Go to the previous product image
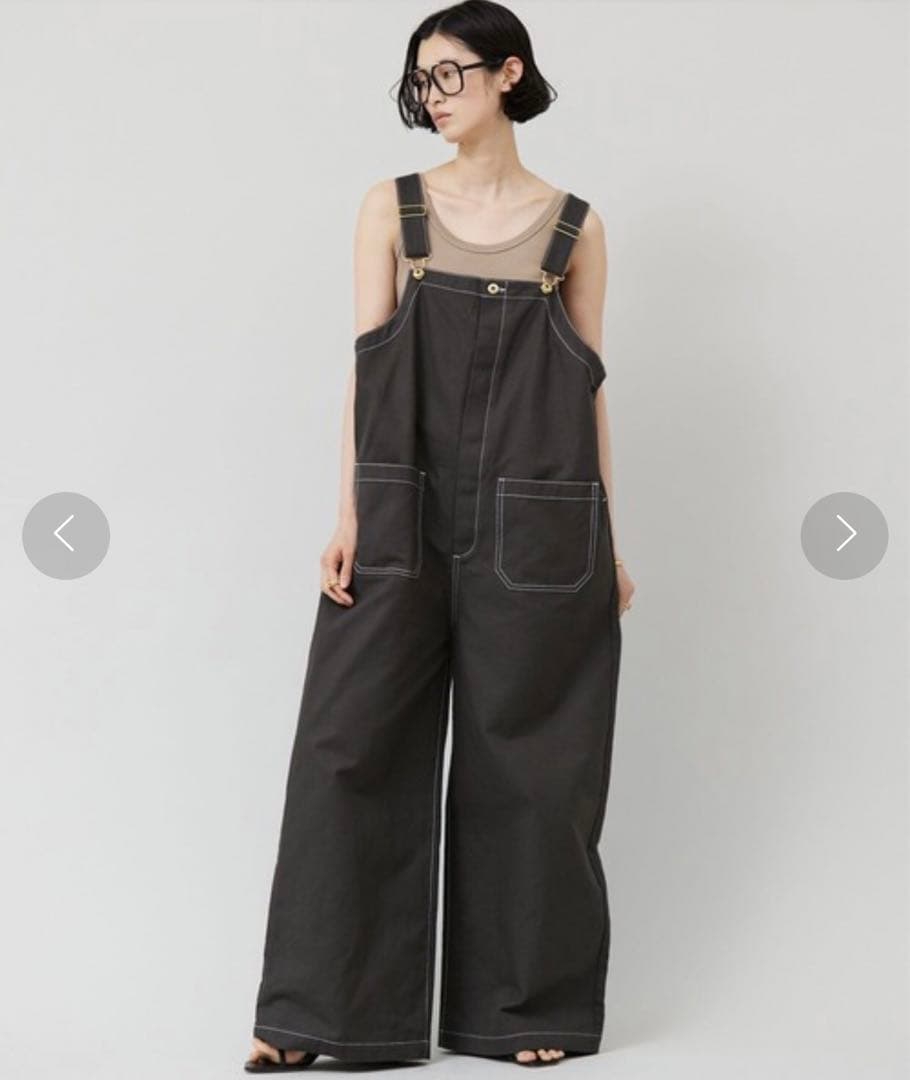The width and height of the screenshot is (910, 1080). click(66, 535)
